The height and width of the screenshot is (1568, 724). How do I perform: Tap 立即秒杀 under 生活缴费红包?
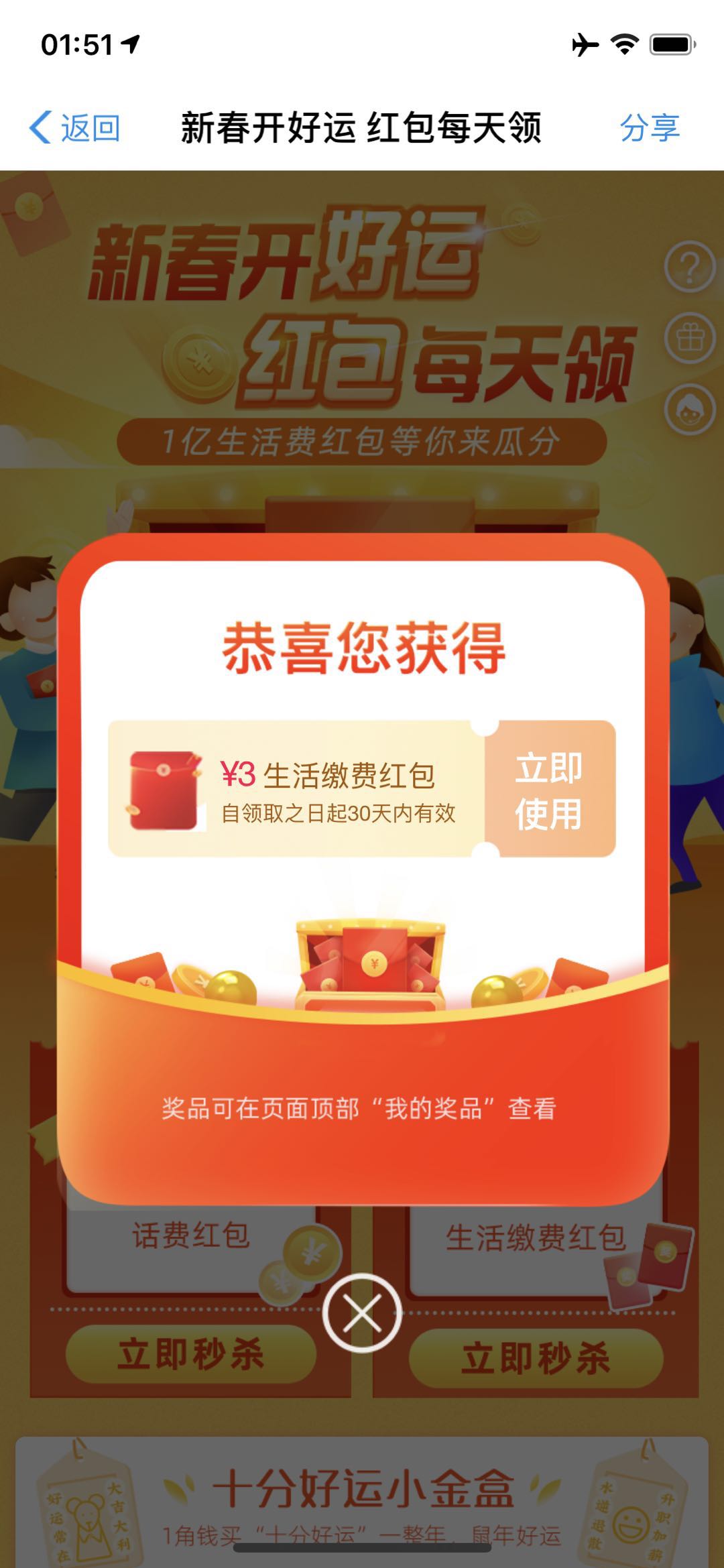535,1358
